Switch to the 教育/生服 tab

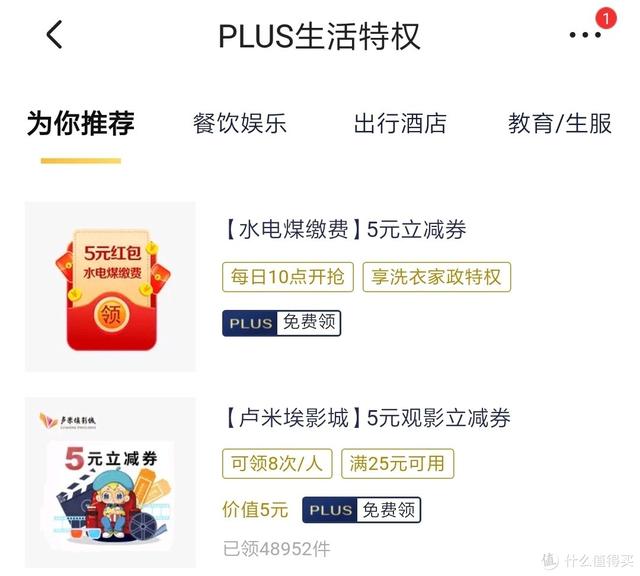(x=560, y=124)
